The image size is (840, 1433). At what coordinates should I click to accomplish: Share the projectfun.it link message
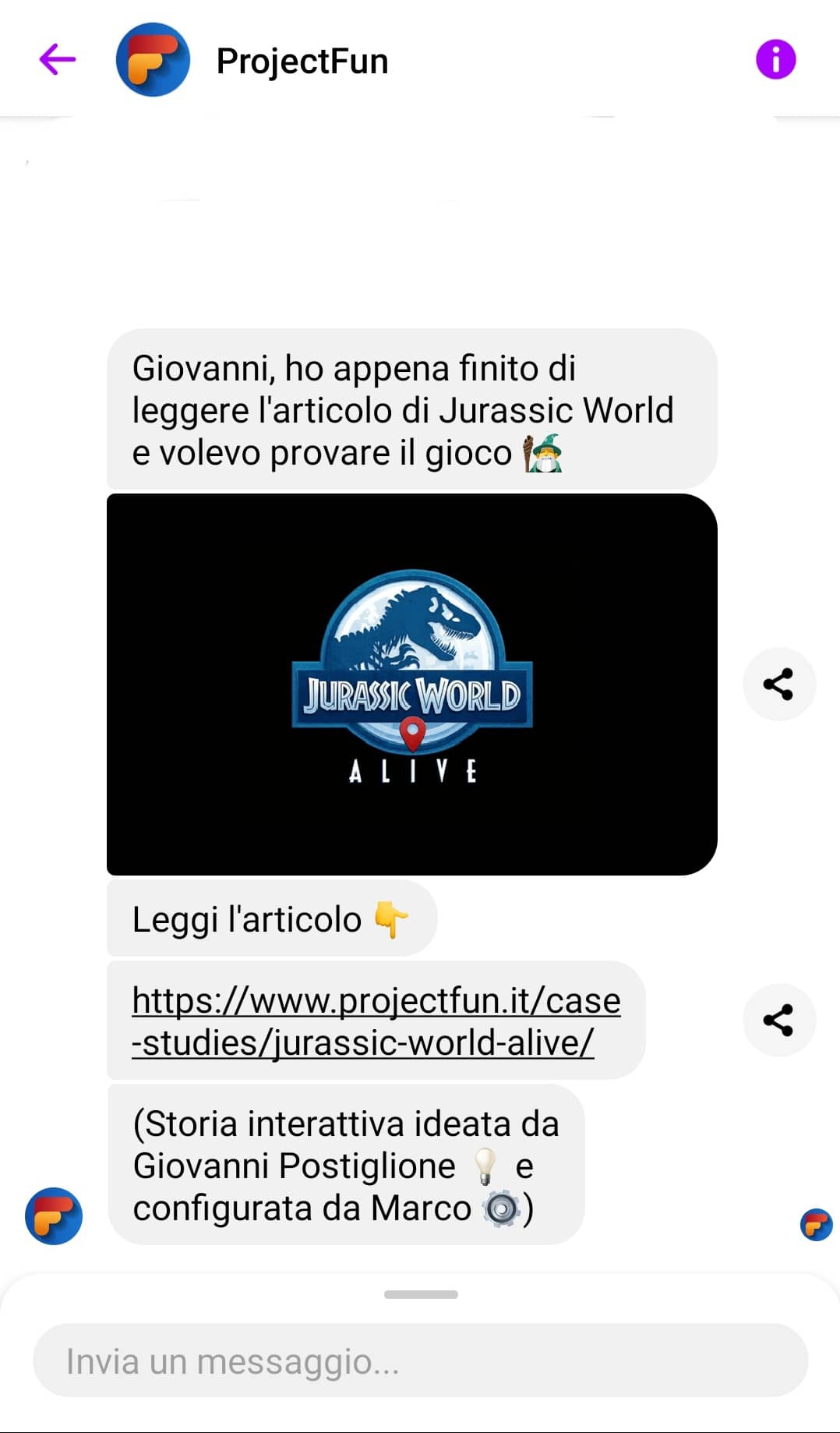tap(778, 1020)
